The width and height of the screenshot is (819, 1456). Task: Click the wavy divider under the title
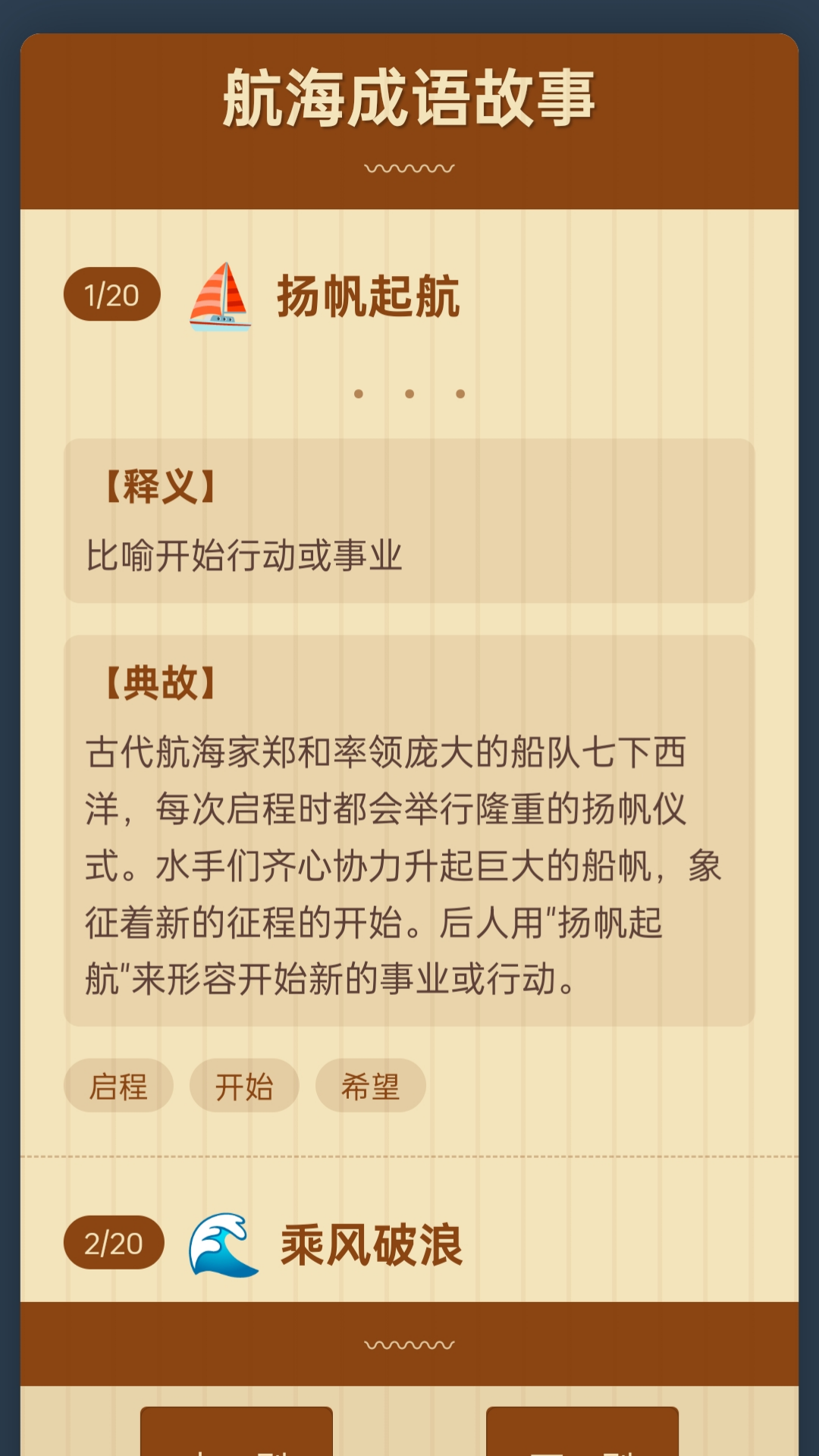(409, 168)
